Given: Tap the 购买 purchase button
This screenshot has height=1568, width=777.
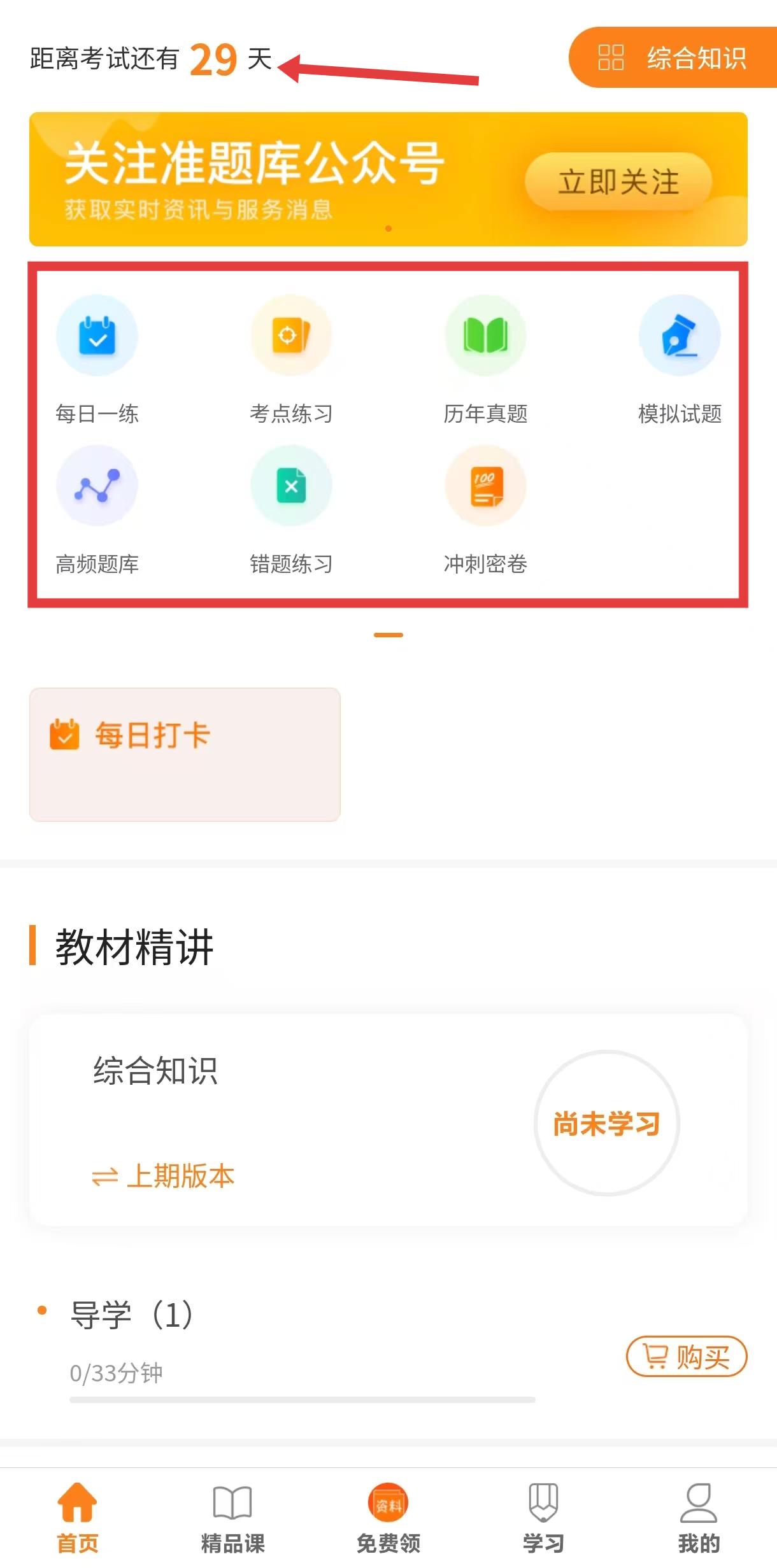Looking at the screenshot, I should tap(686, 1357).
